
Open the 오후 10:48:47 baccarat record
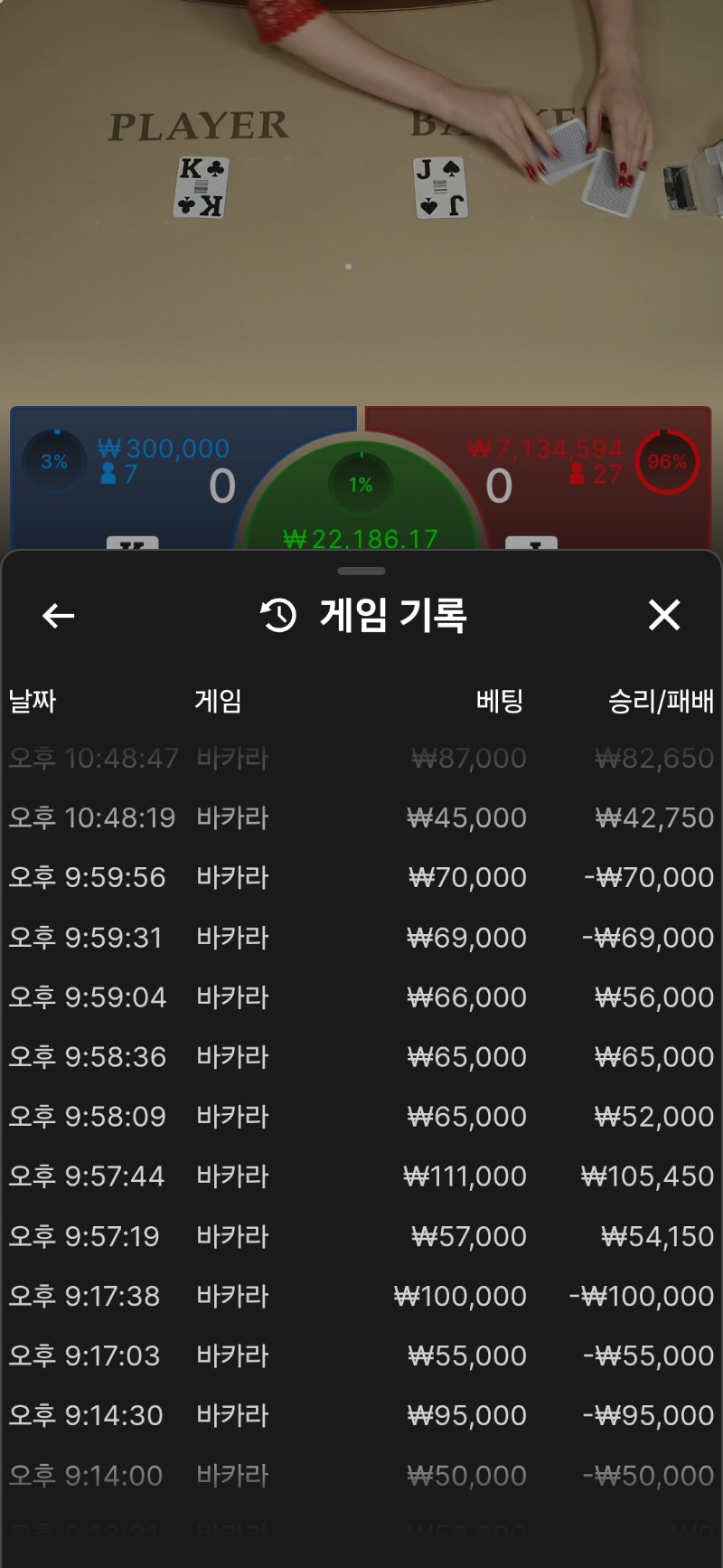[x=361, y=758]
